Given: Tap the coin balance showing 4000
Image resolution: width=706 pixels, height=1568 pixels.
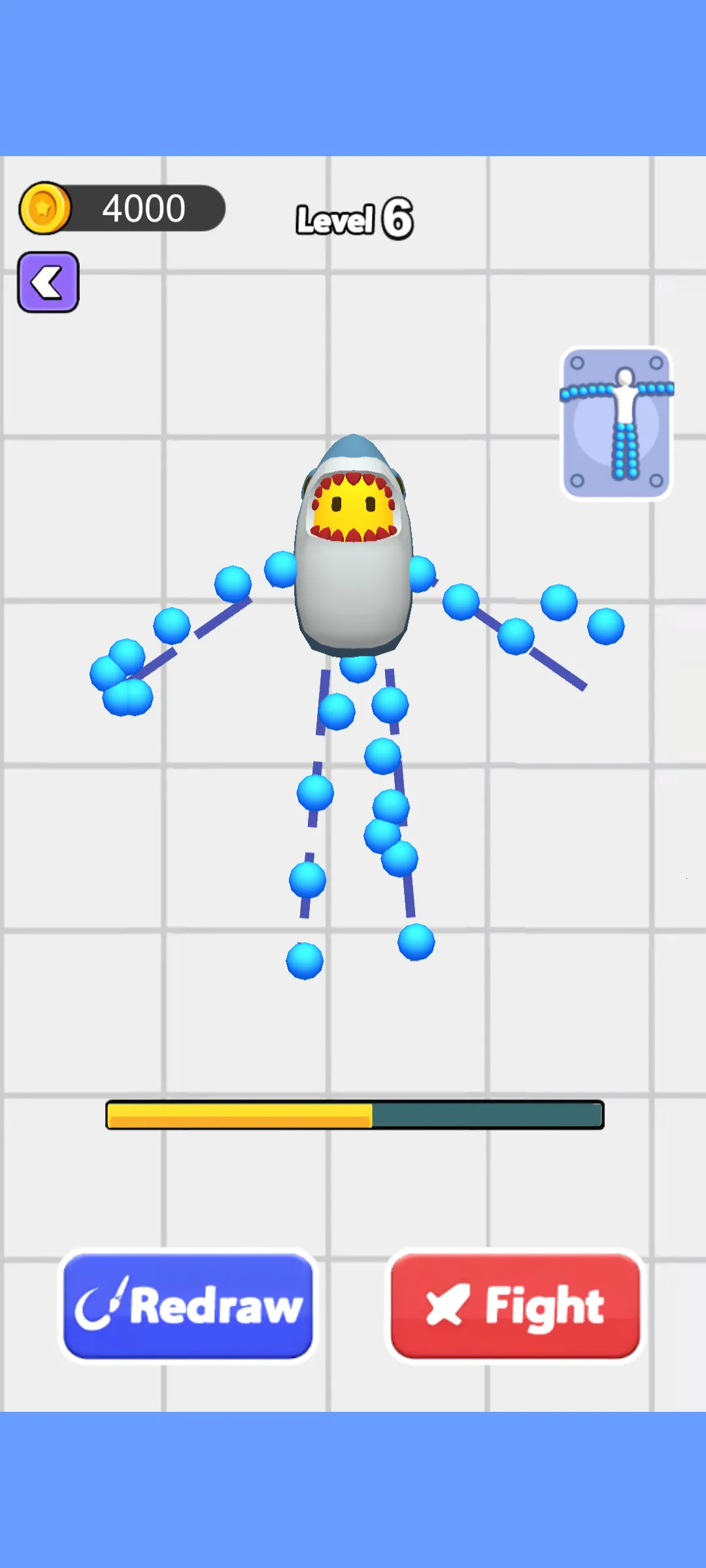Looking at the screenshot, I should pos(143,208).
